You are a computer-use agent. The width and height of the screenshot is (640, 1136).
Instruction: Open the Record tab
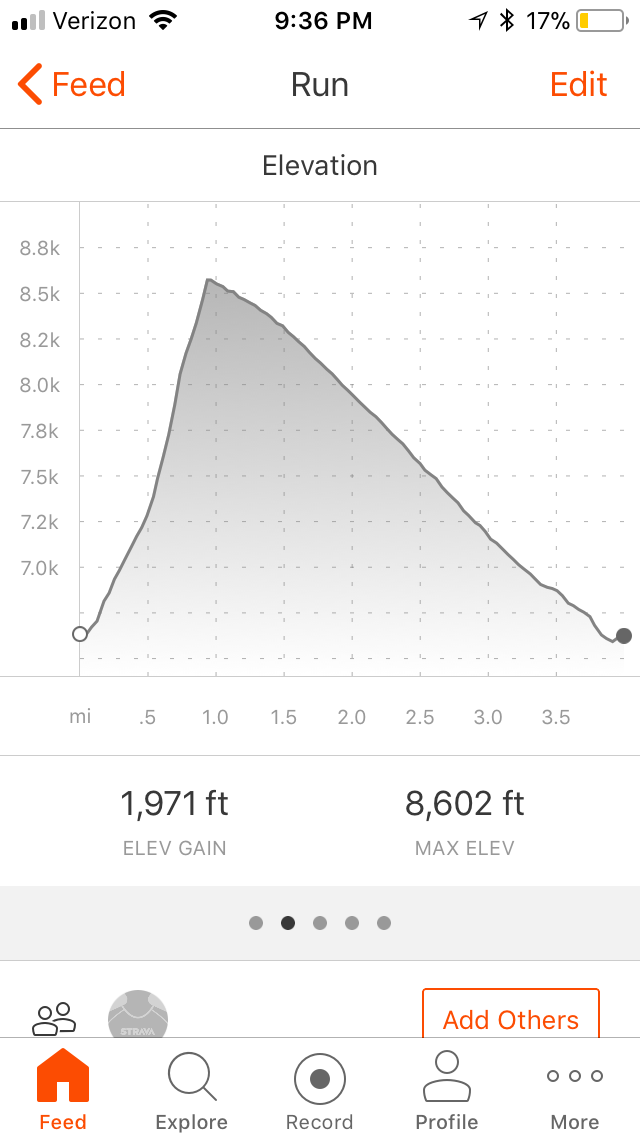point(320,1091)
